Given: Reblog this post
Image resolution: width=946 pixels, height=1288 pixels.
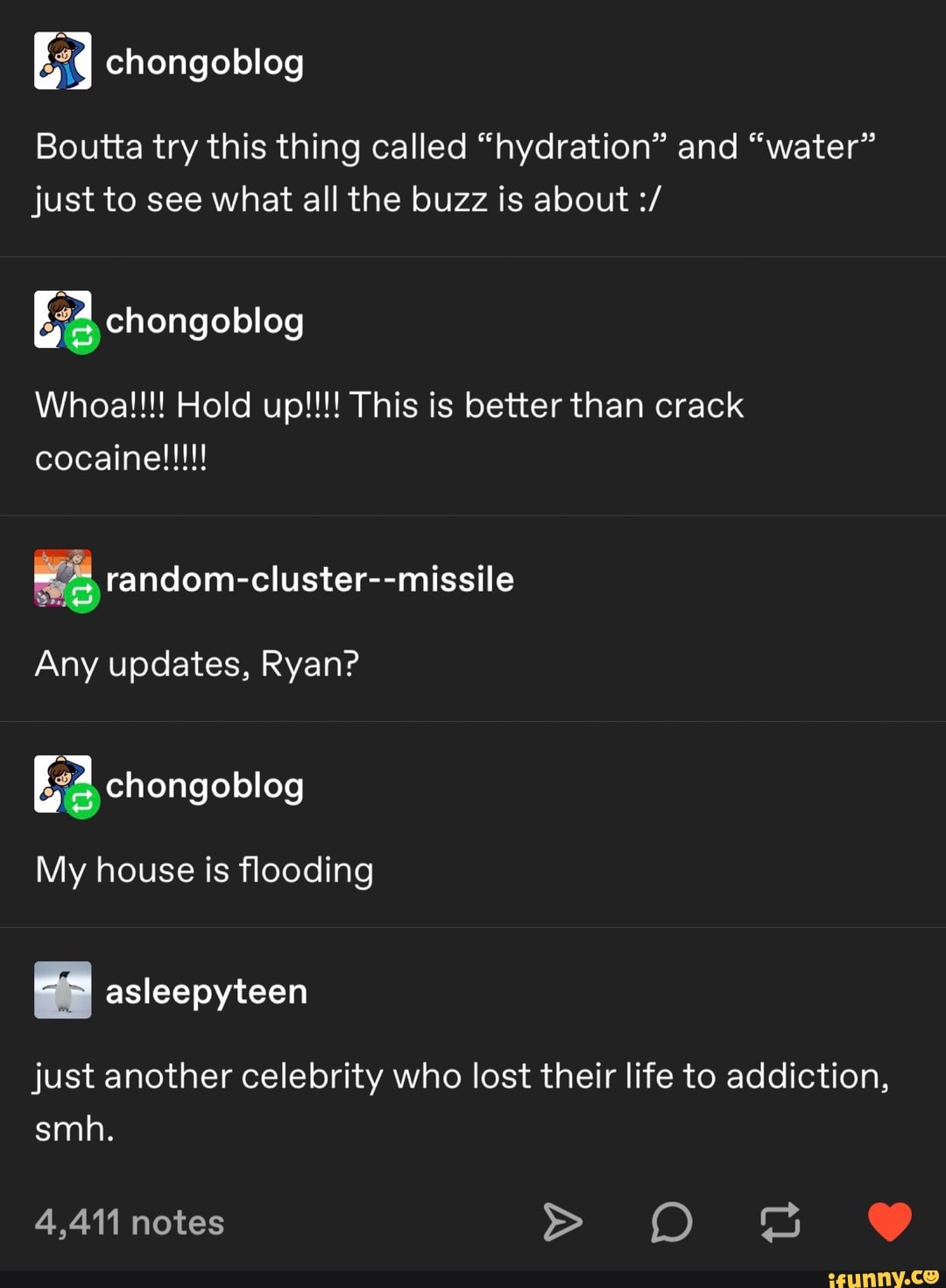Looking at the screenshot, I should pos(780,1221).
